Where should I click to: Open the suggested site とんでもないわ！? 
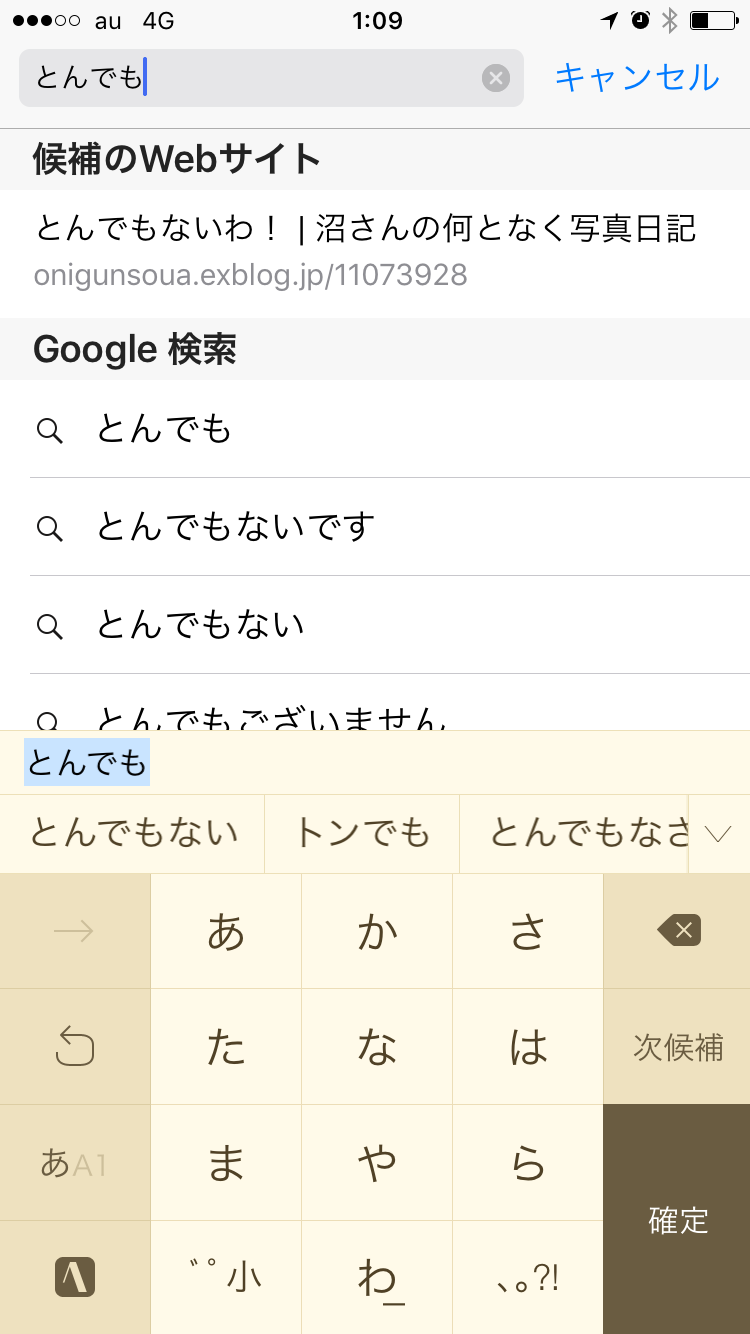coord(365,248)
